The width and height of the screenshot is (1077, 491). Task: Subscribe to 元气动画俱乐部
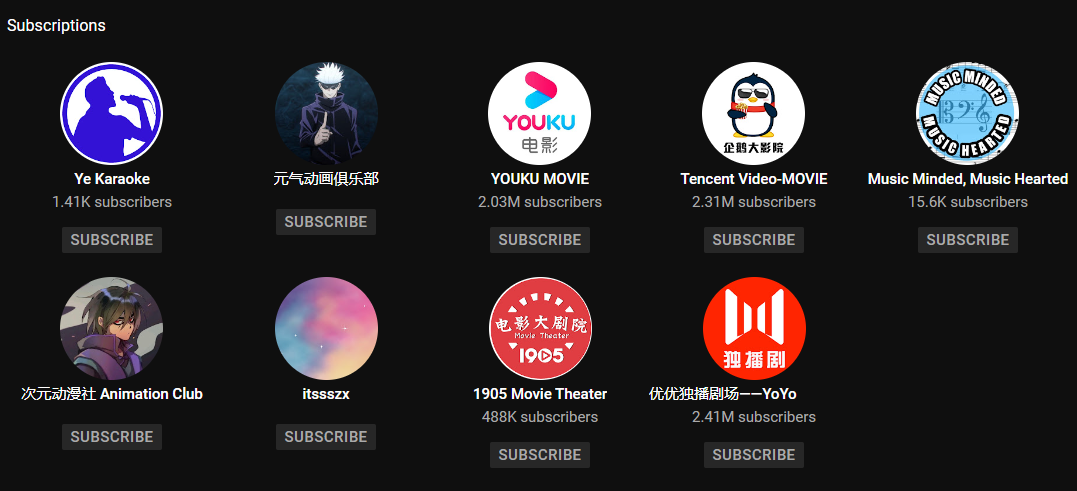coord(326,222)
